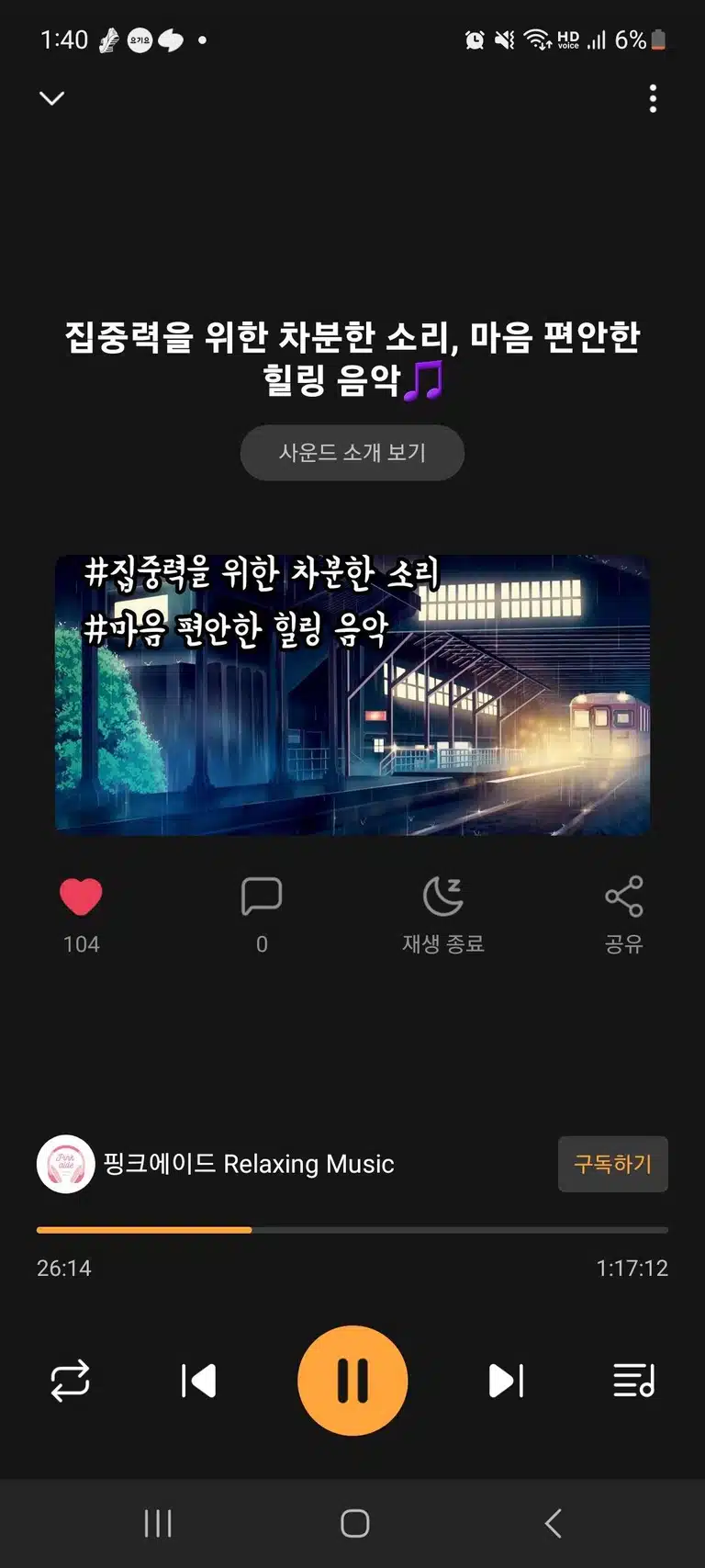The image size is (705, 1568).
Task: Subscribe with the 구독하기 button
Action: click(x=613, y=1164)
